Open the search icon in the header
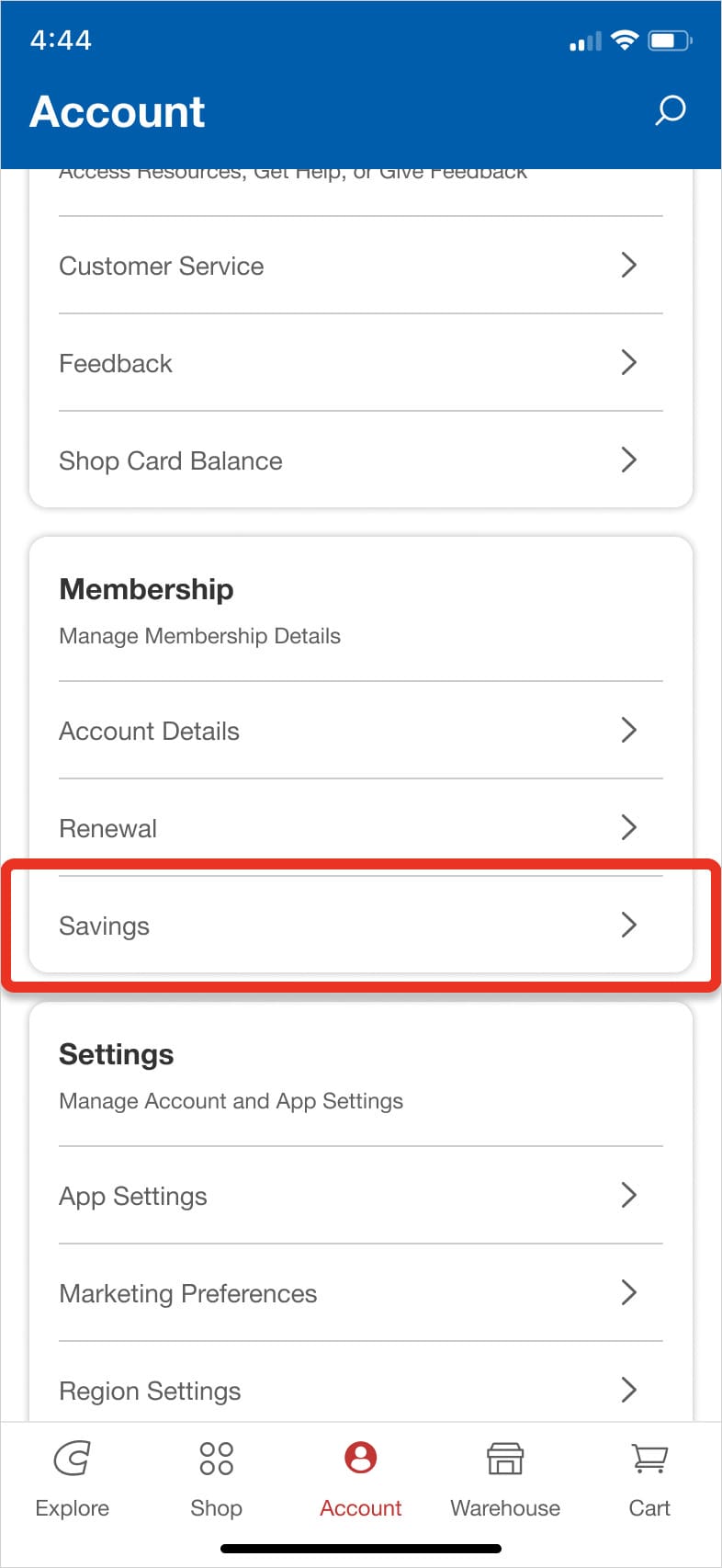Image resolution: width=722 pixels, height=1568 pixels. pos(670,110)
